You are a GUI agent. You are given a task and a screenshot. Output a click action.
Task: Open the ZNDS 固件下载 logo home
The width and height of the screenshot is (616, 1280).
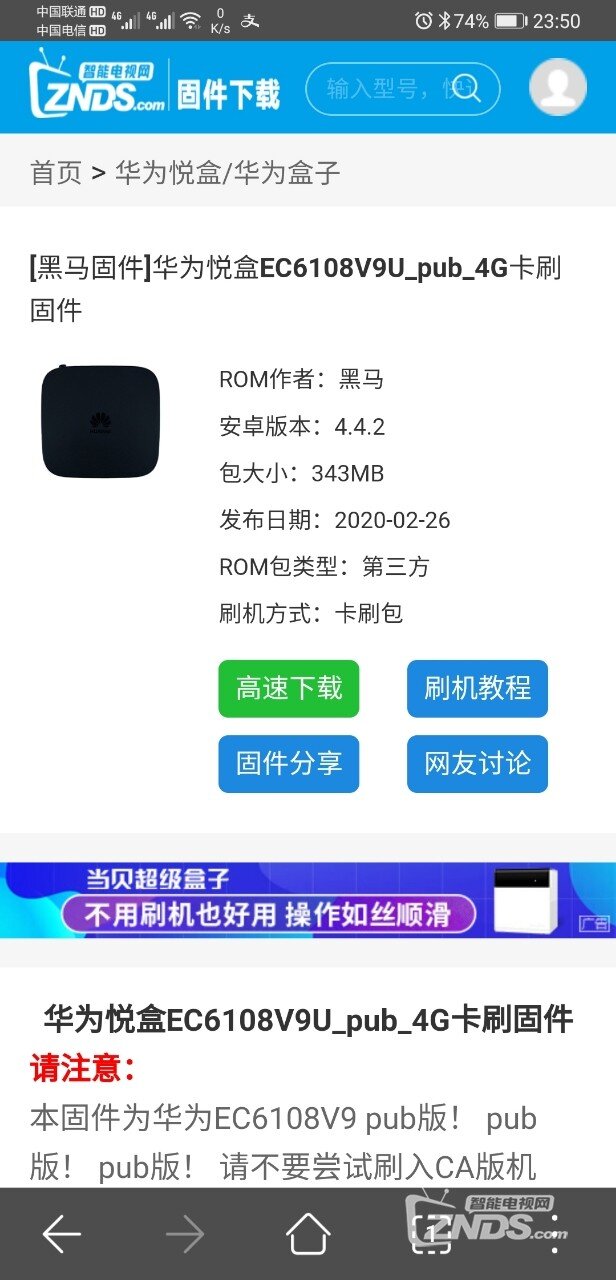(155, 88)
